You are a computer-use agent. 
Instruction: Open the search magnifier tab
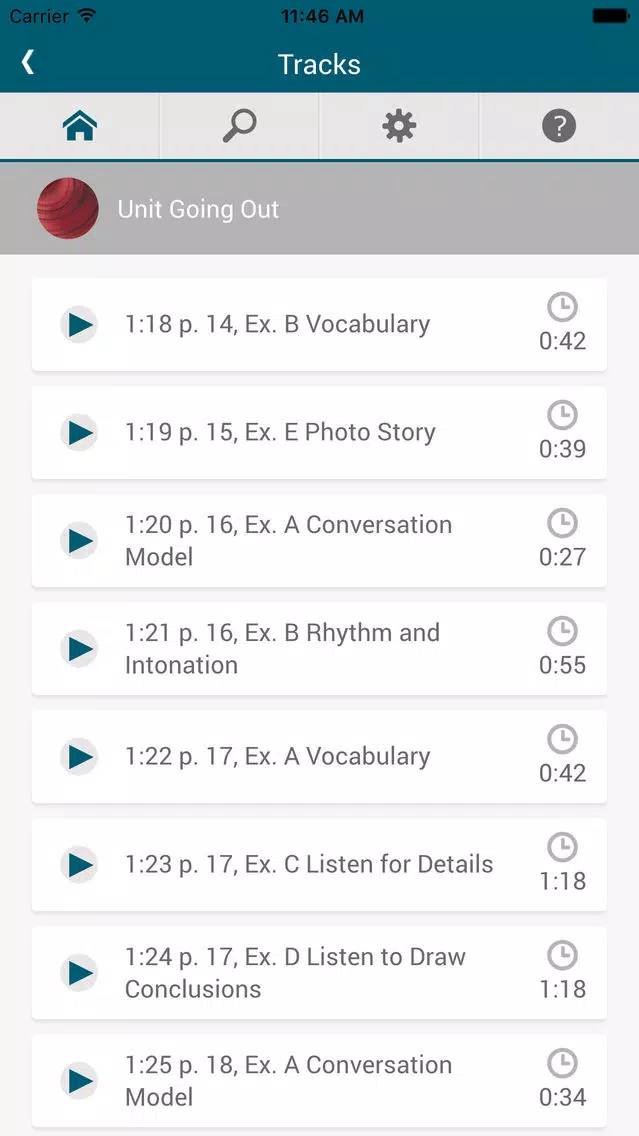(239, 127)
